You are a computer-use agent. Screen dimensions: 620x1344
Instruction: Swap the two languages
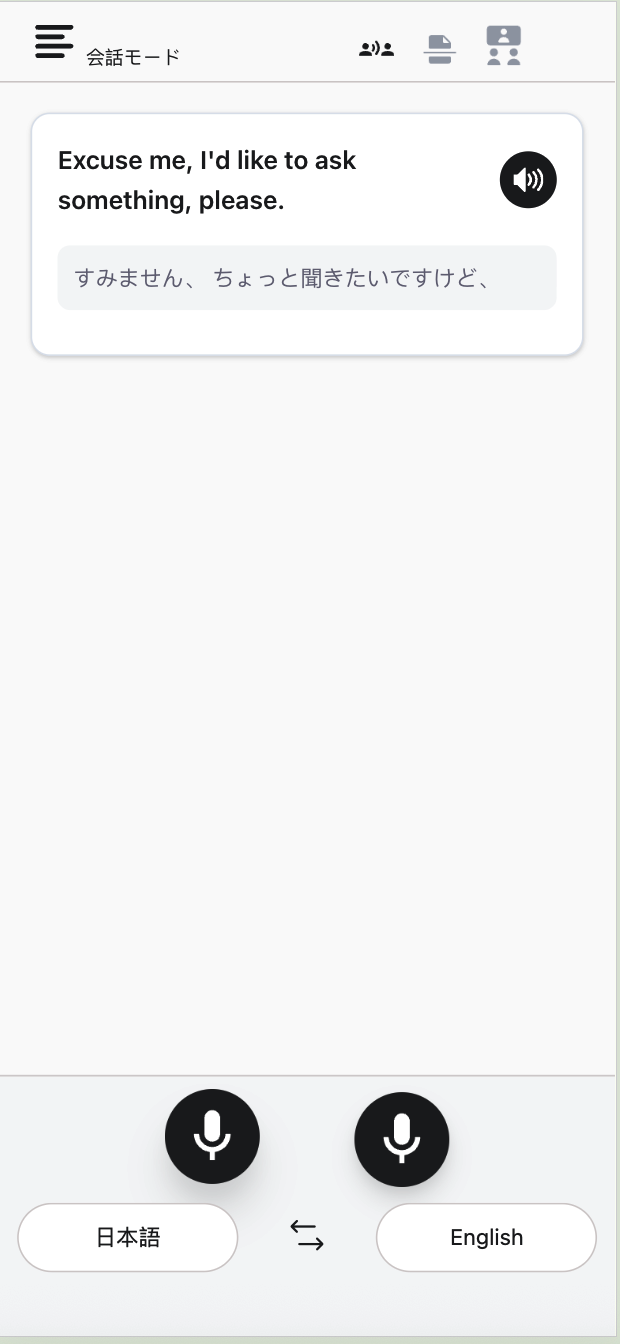coord(307,1235)
